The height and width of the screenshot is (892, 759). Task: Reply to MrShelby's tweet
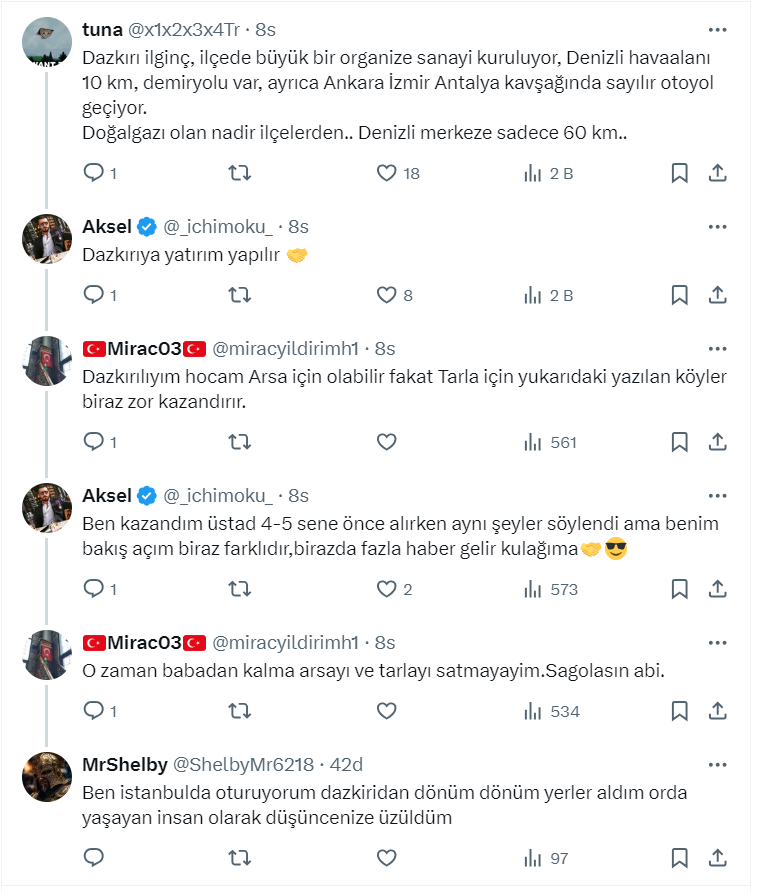coord(94,857)
